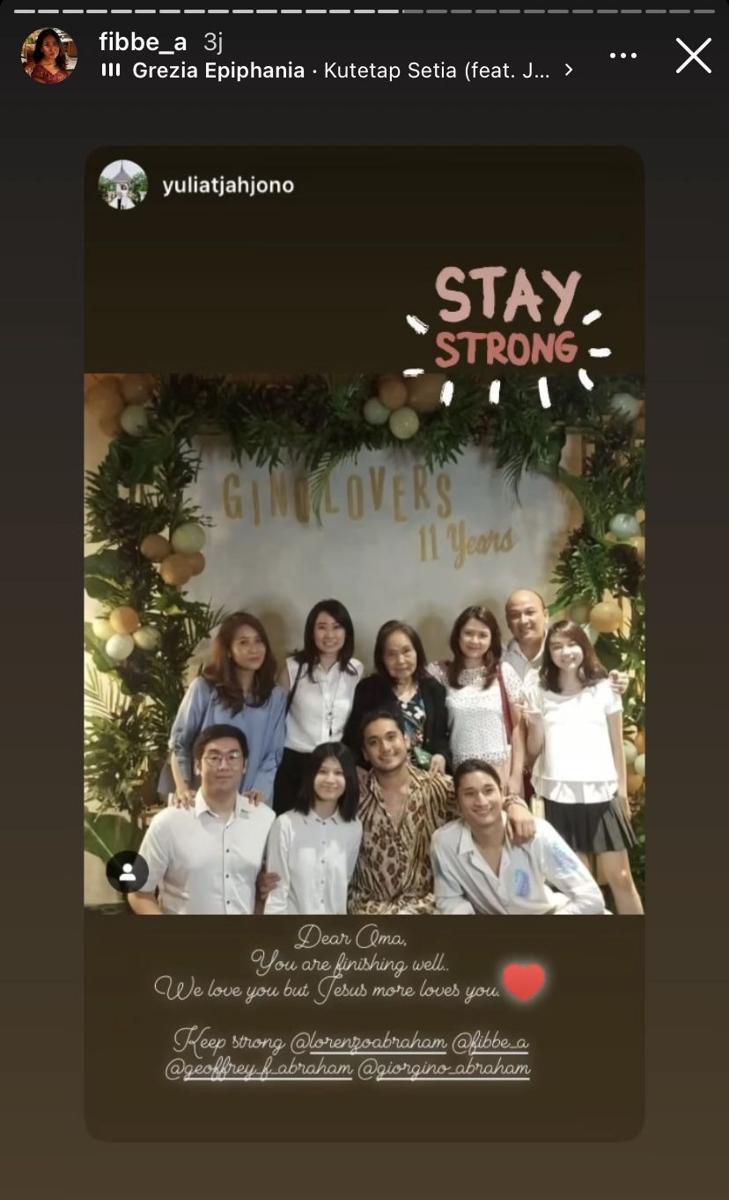Open the @giorgino_abraham mention
Image resolution: width=729 pixels, height=1200 pixels.
pos(443,1069)
